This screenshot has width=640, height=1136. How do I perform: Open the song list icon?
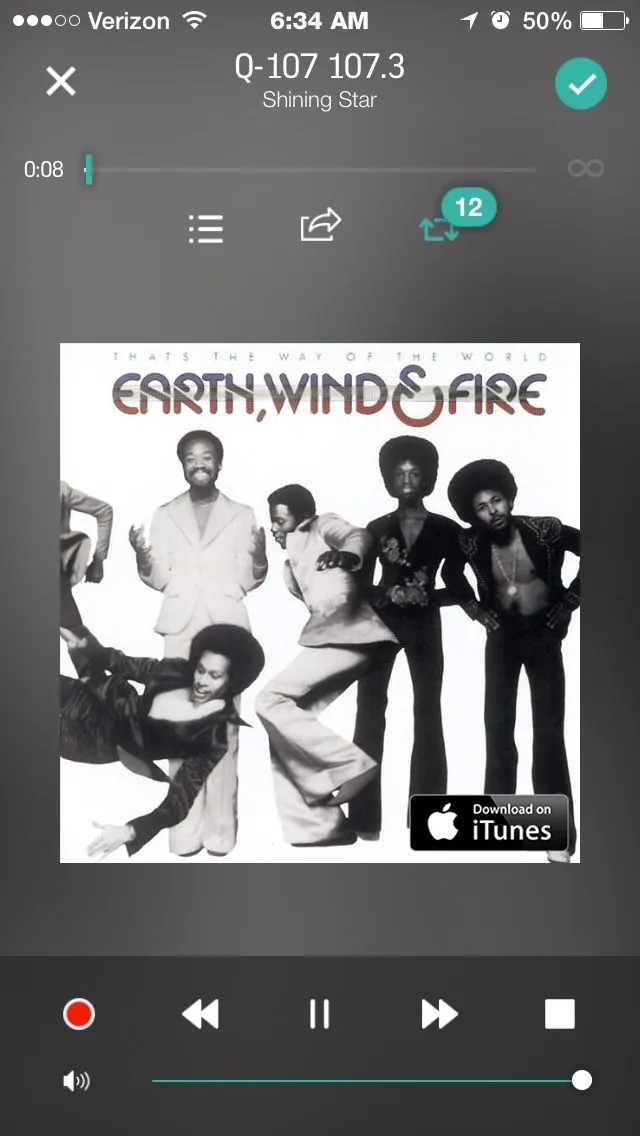[206, 228]
